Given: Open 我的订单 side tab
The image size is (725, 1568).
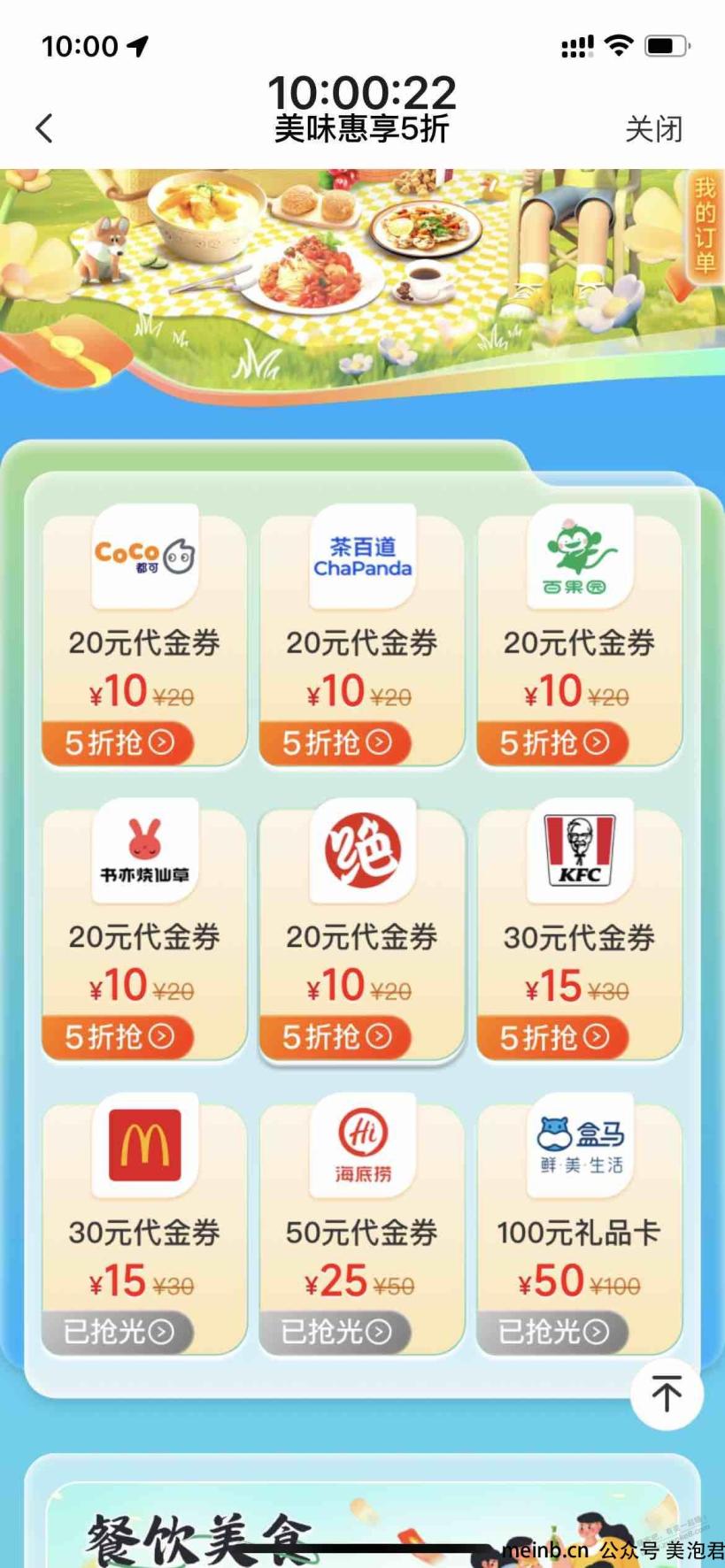Looking at the screenshot, I should point(705,226).
